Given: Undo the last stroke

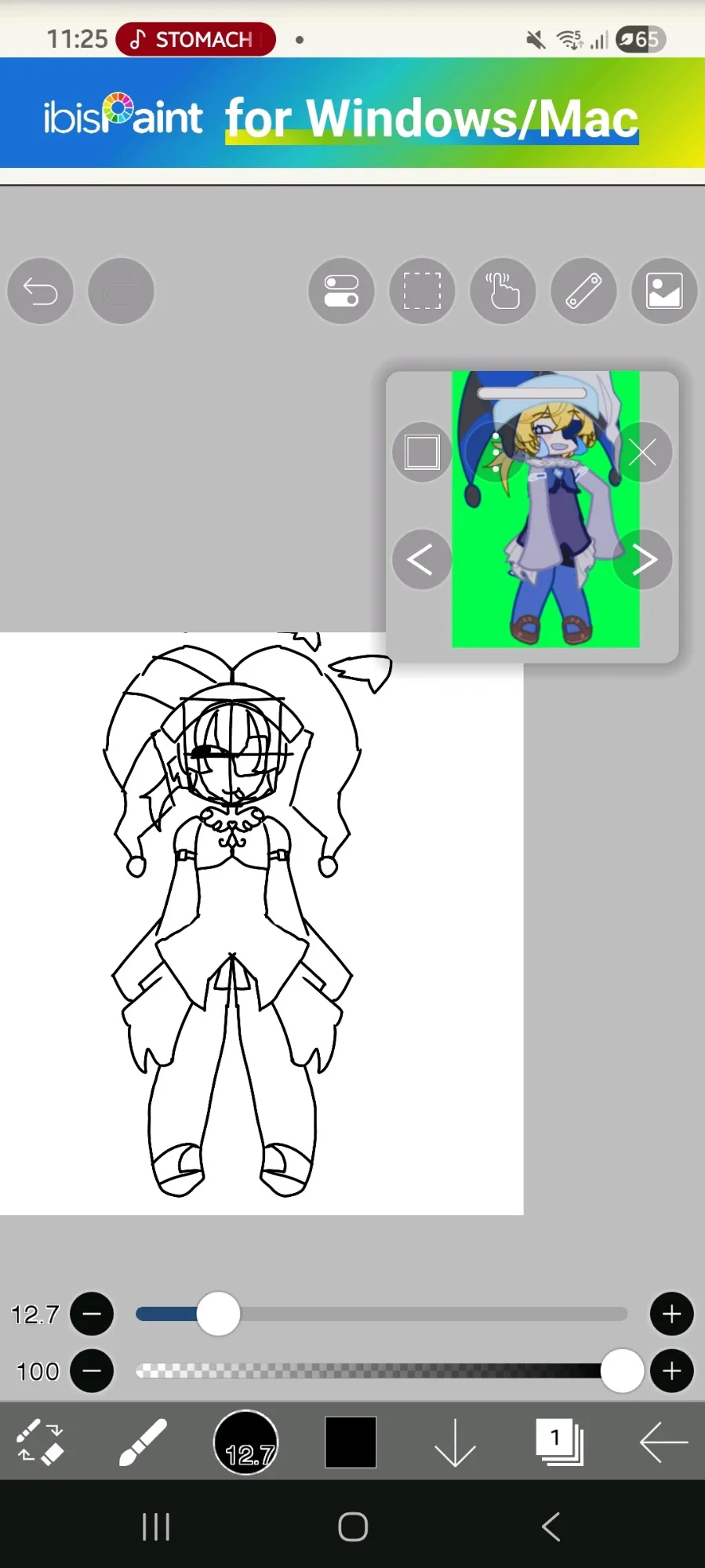Looking at the screenshot, I should click(41, 291).
